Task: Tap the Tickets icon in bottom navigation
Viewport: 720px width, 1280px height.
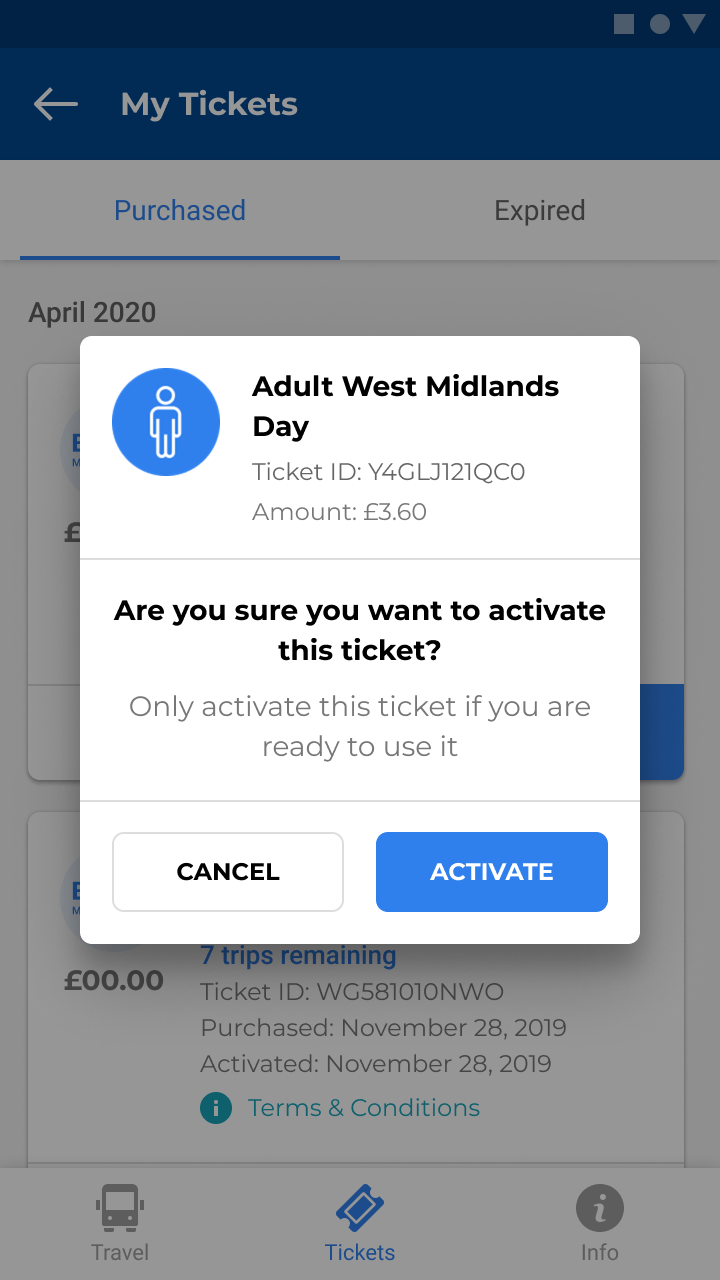Action: click(x=360, y=1207)
